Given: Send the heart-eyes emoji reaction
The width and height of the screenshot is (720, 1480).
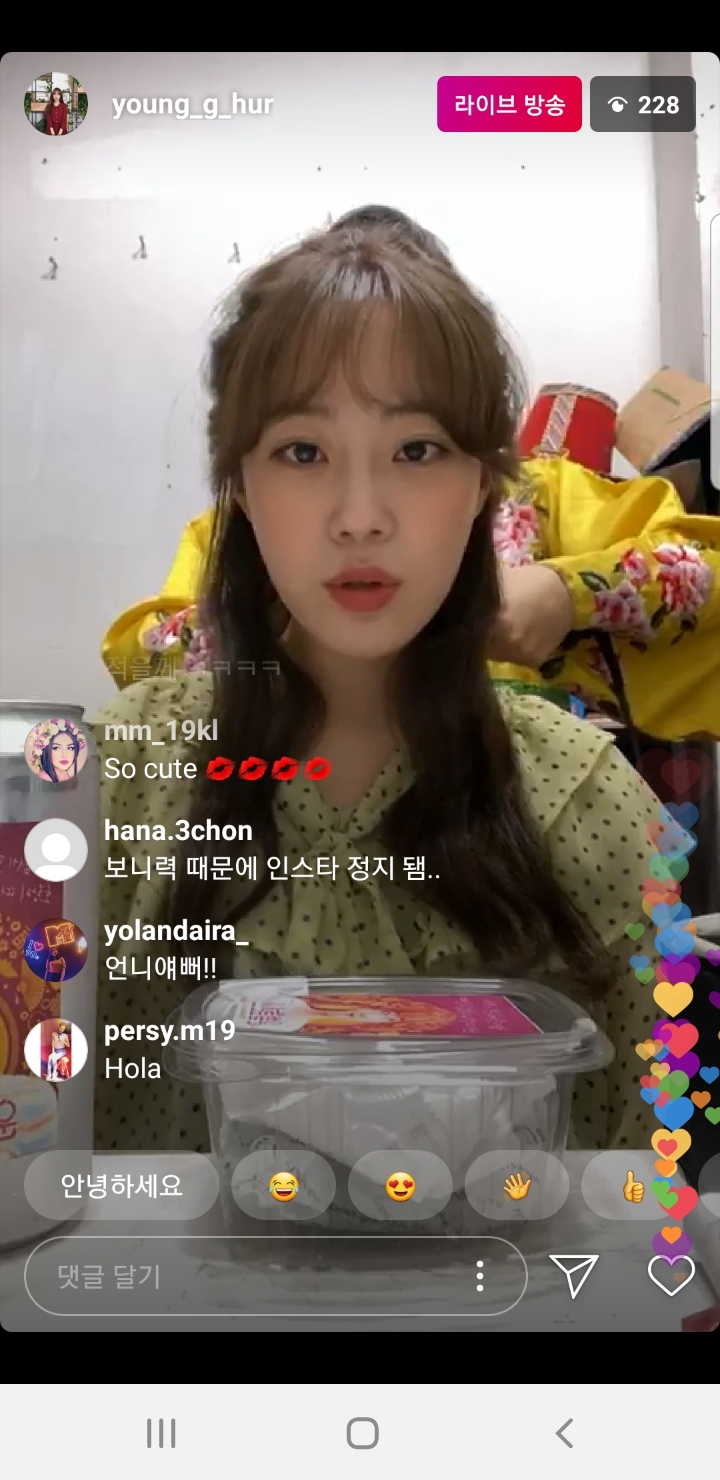Looking at the screenshot, I should coord(400,1186).
